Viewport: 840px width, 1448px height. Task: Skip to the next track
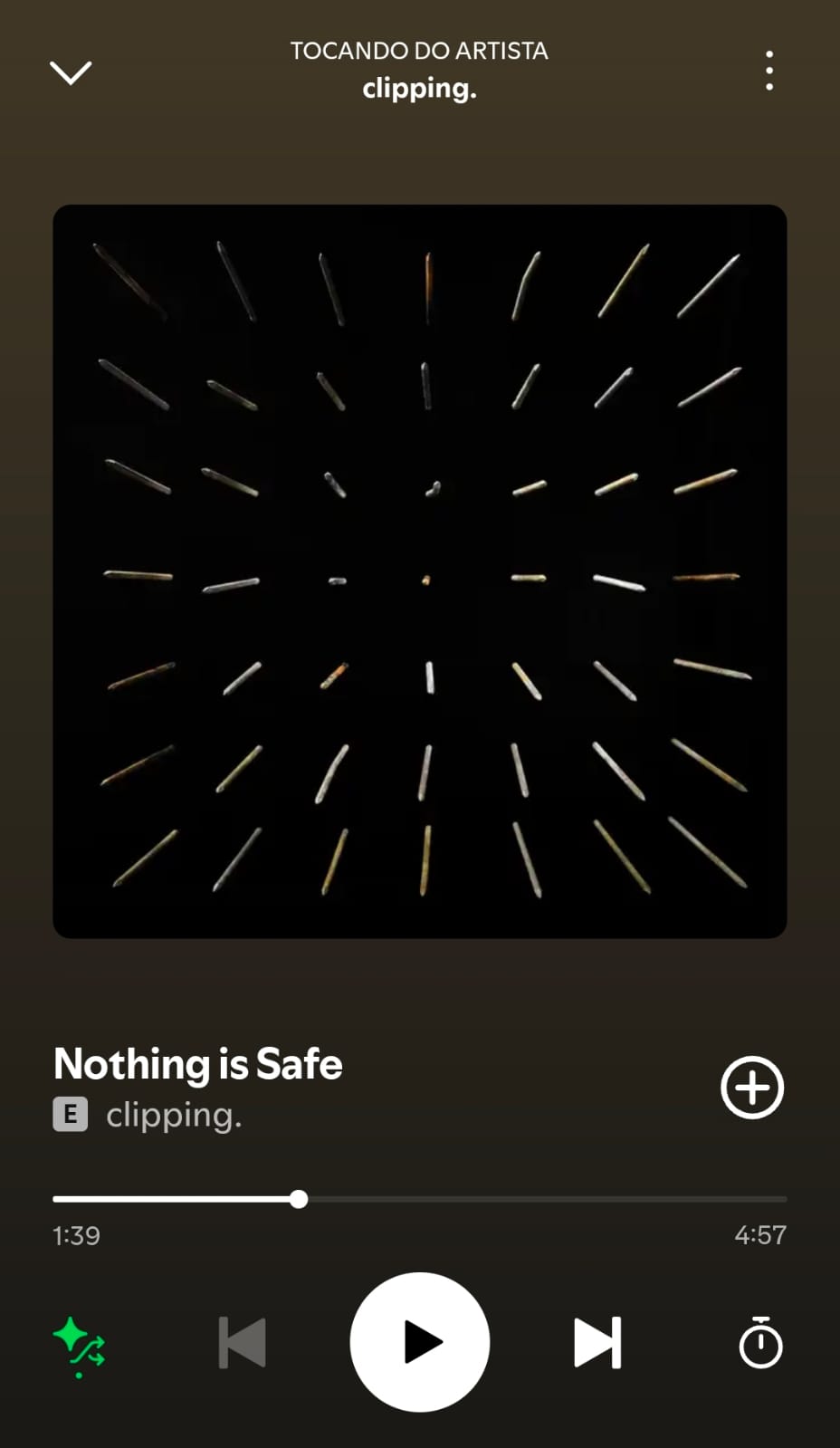point(597,1344)
